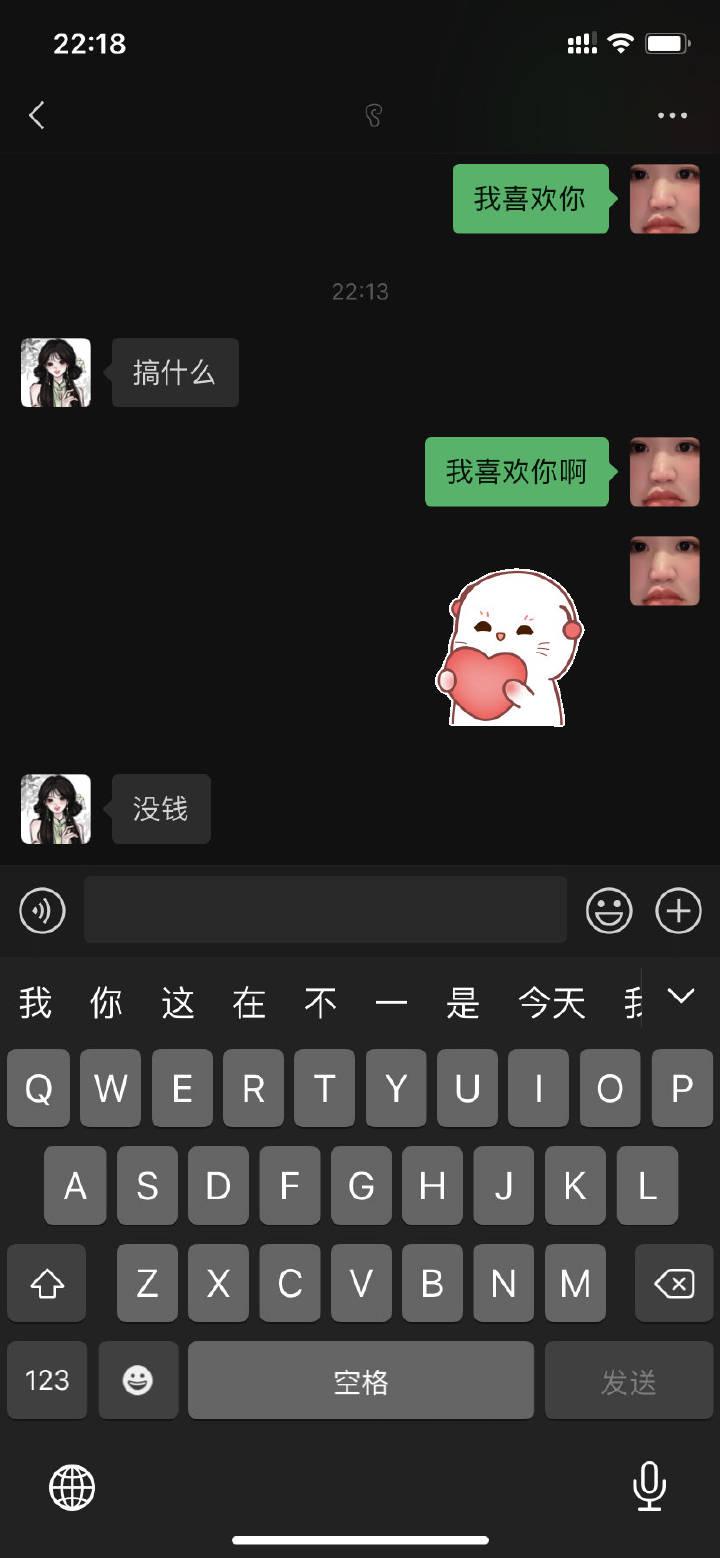Switch to voice input with the speaker icon
Viewport: 720px width, 1558px height.
(42, 911)
